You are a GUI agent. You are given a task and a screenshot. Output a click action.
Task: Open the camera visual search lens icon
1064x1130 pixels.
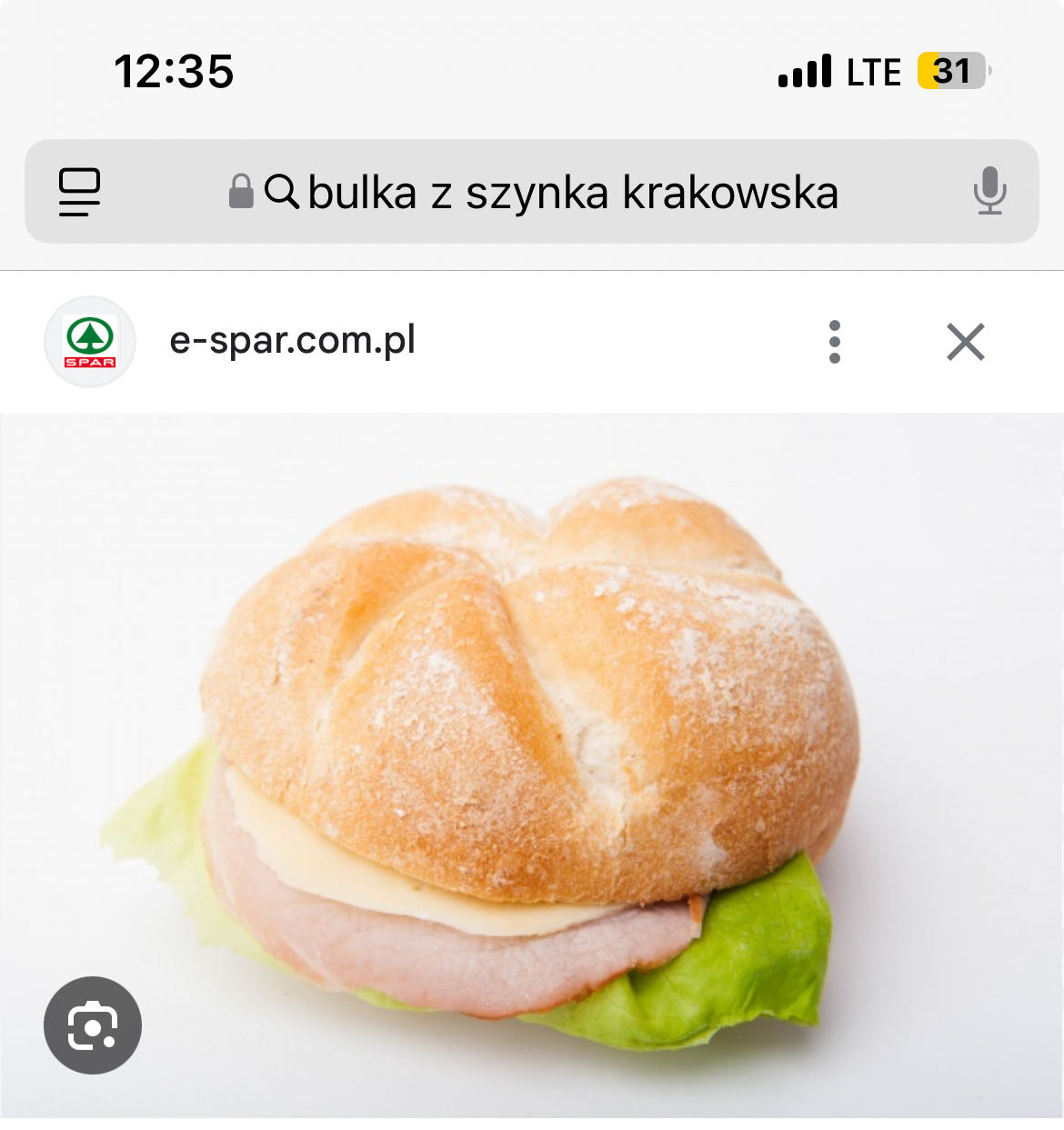click(x=94, y=1025)
